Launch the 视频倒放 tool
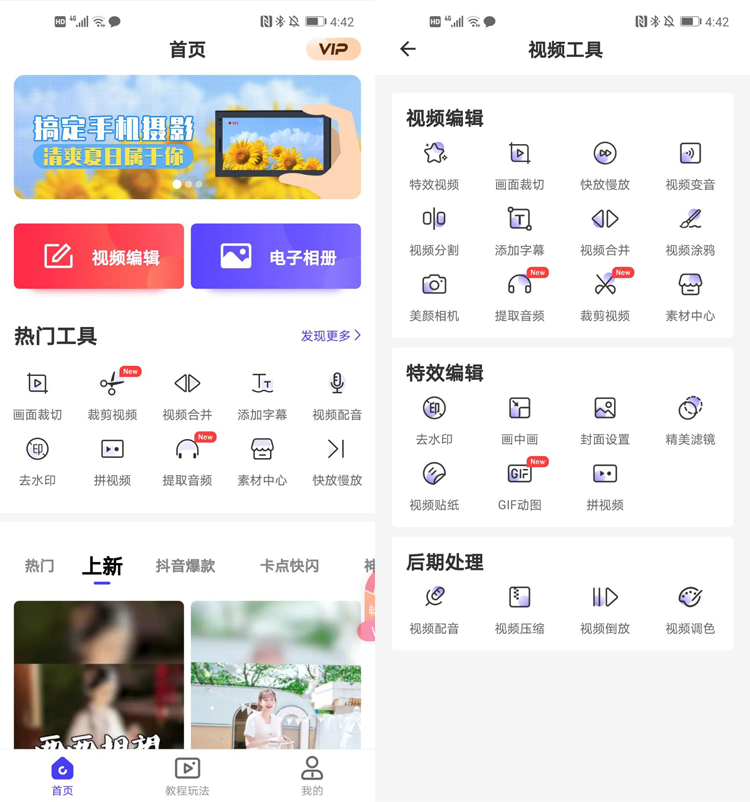The image size is (750, 802). pos(605,609)
